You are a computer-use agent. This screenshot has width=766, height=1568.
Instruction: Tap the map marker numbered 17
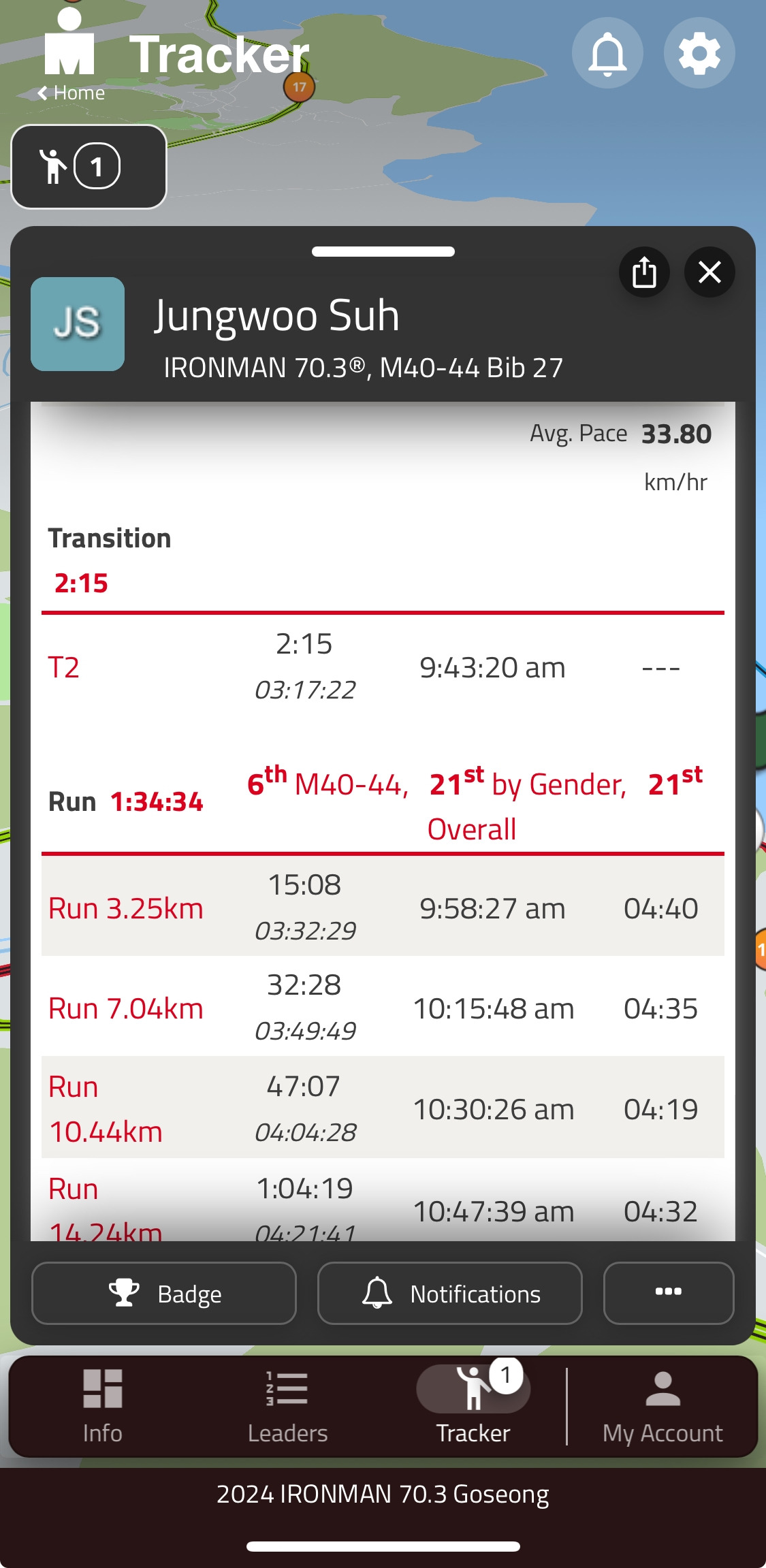coord(299,87)
